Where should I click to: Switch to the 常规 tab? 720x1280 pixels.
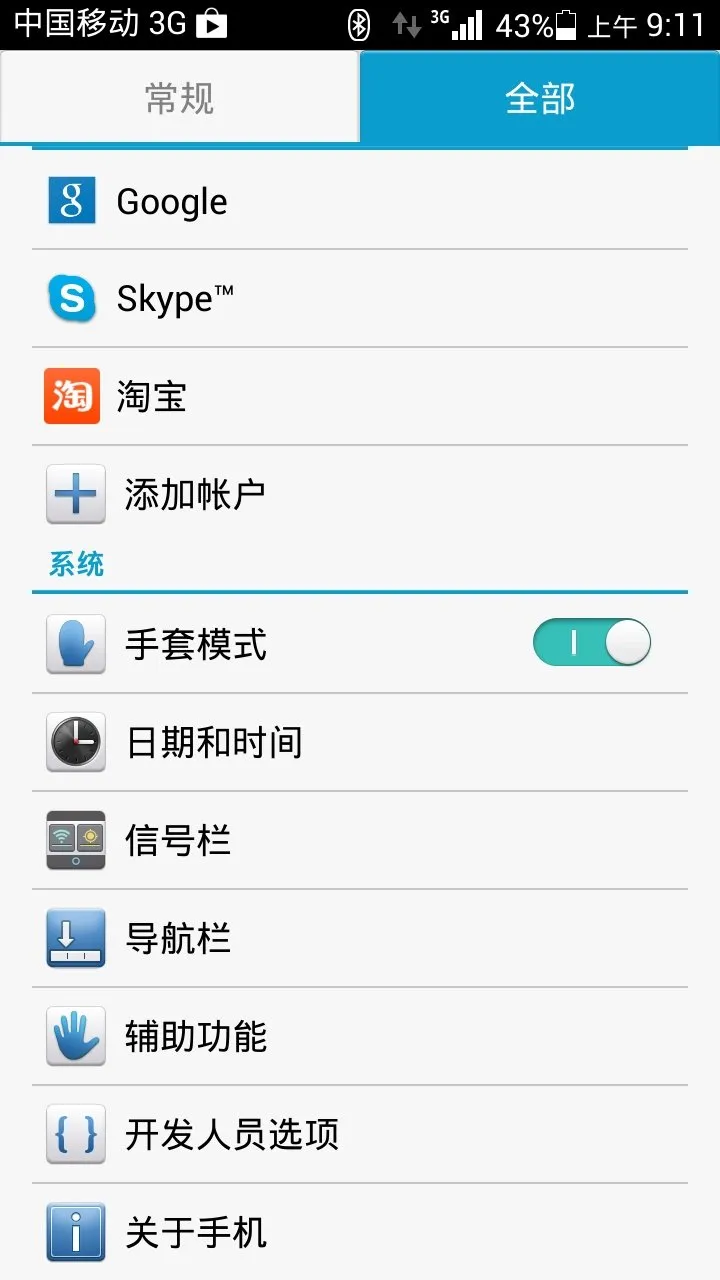(180, 98)
